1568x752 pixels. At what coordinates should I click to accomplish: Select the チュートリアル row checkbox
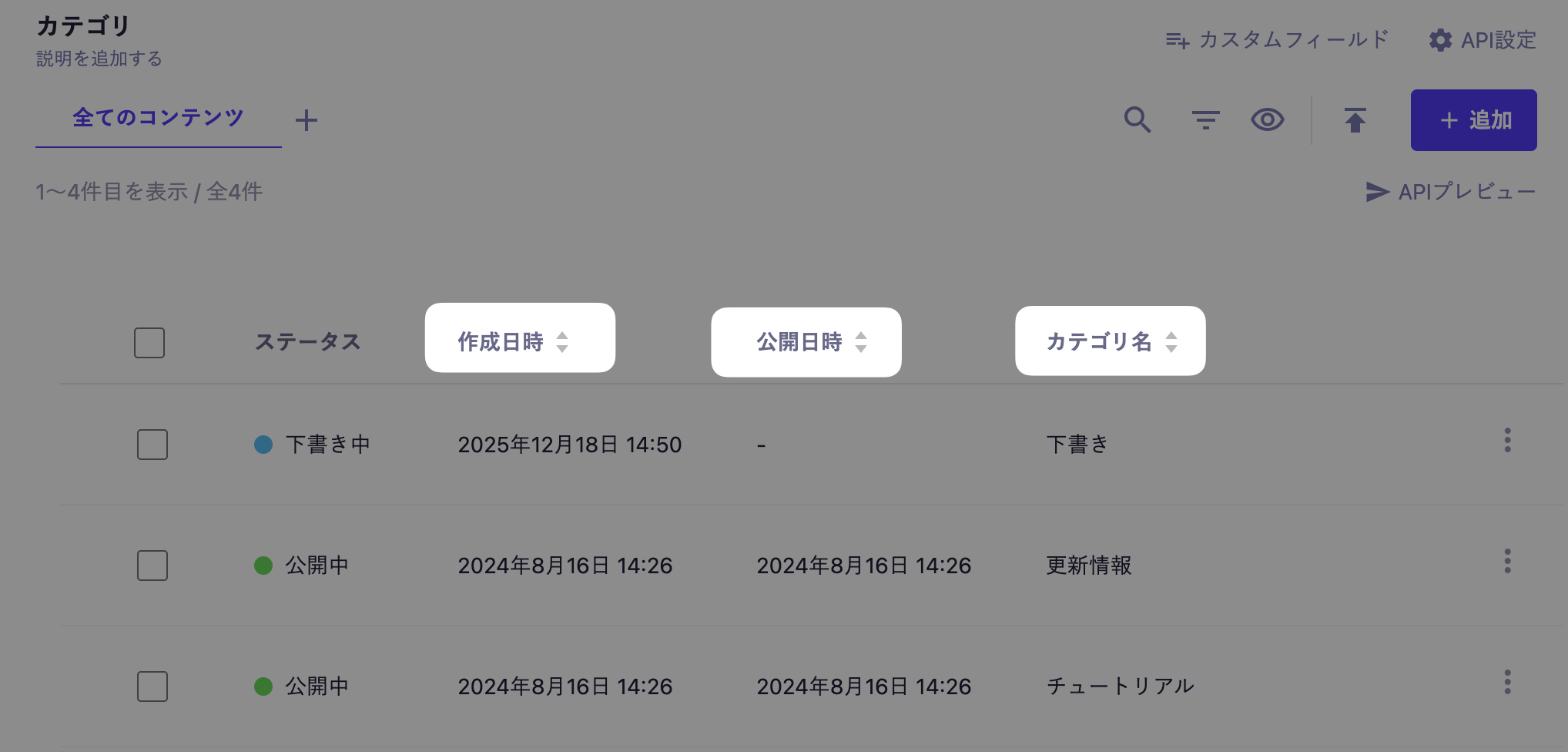[x=152, y=687]
